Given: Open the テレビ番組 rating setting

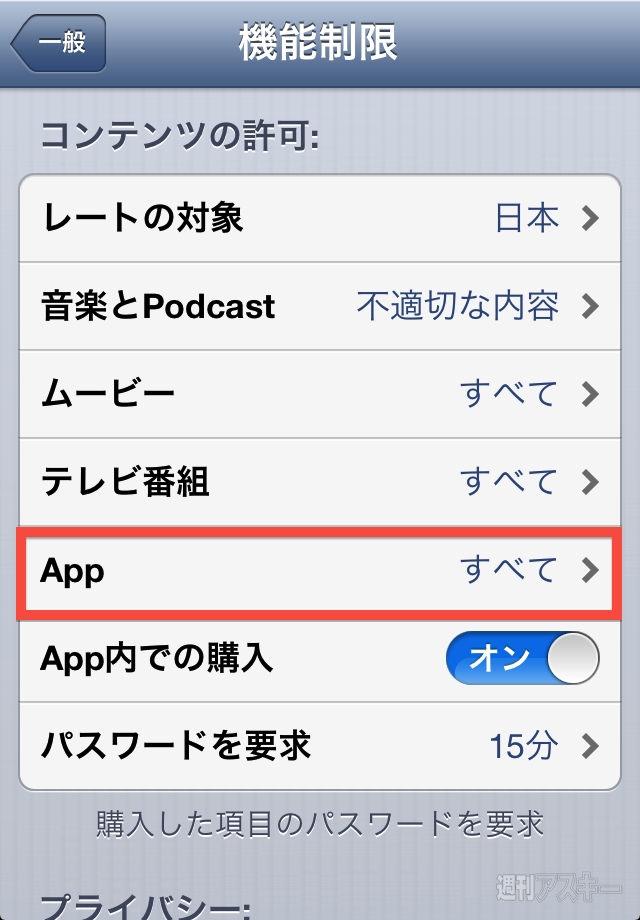Looking at the screenshot, I should coord(320,482).
